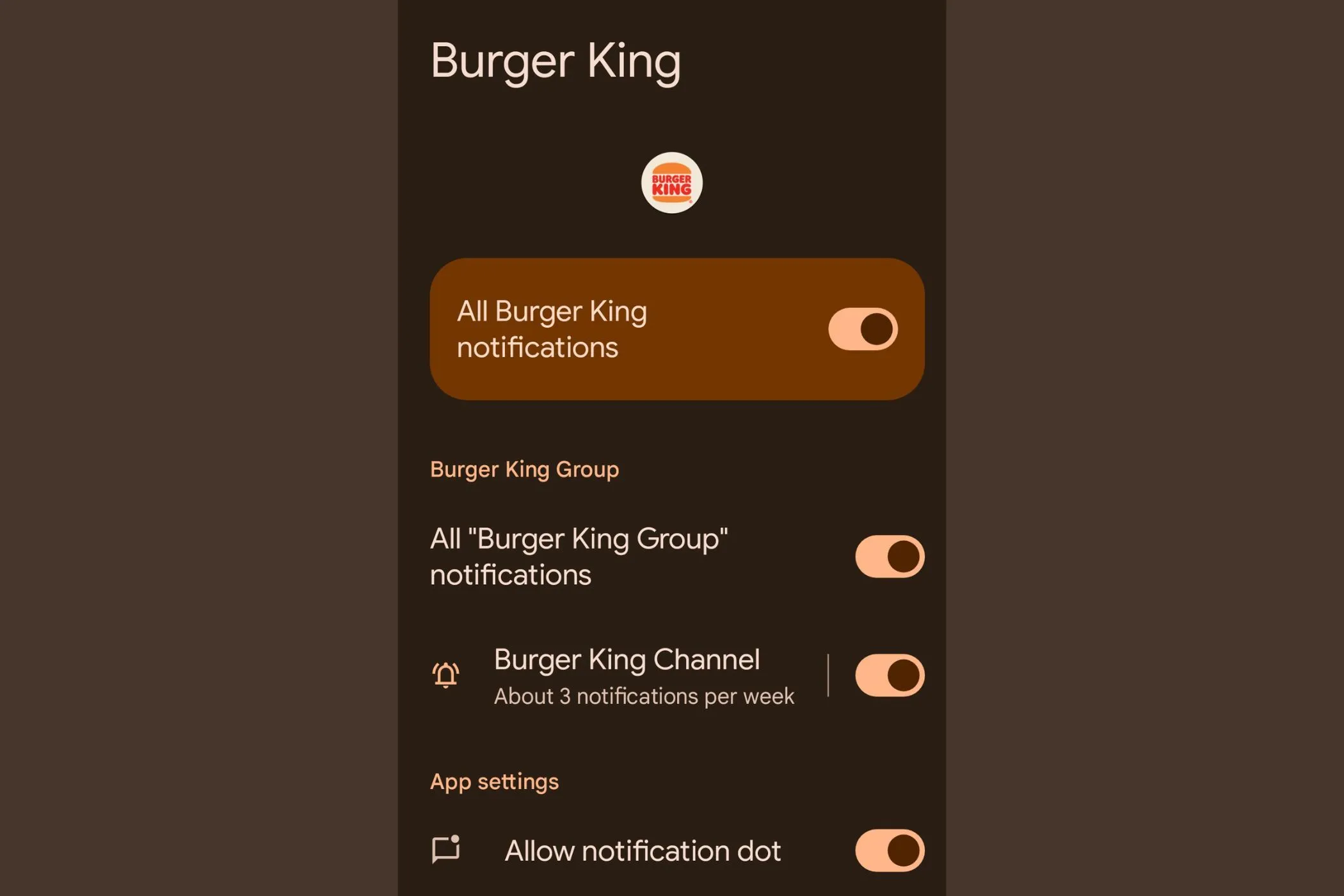Turn off All Burger King notifications
The image size is (1344, 896).
pos(863,329)
